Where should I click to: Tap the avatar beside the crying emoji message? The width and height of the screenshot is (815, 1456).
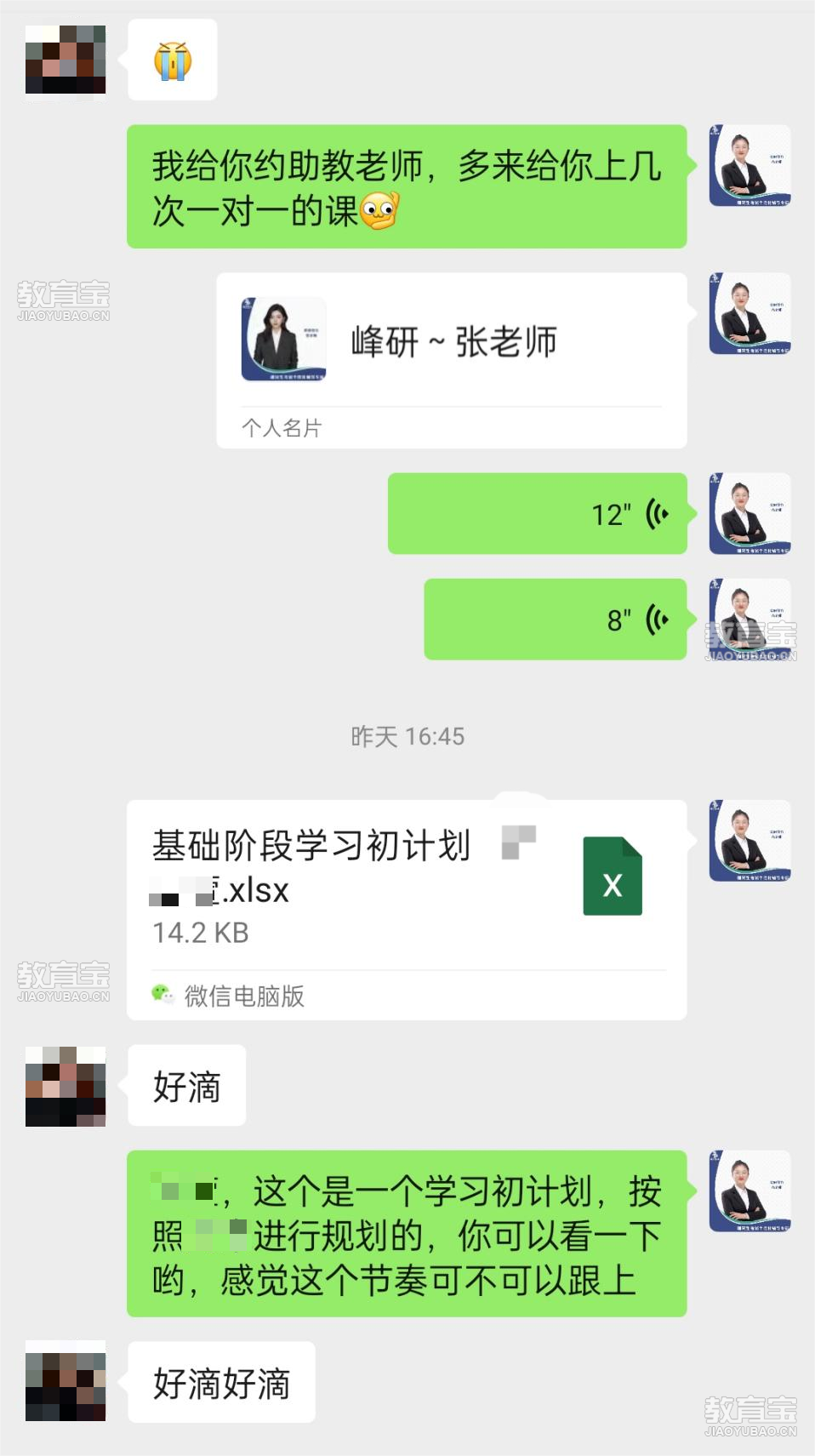pos(66,60)
